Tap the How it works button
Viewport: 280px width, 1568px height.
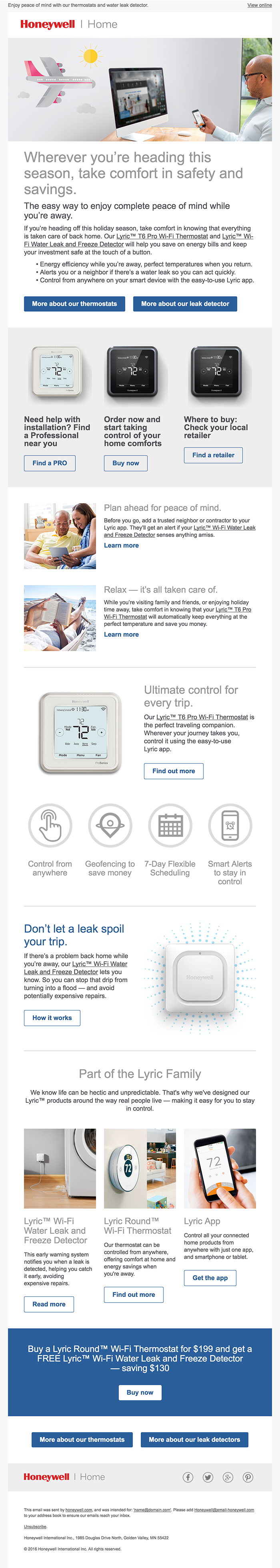tap(52, 1018)
